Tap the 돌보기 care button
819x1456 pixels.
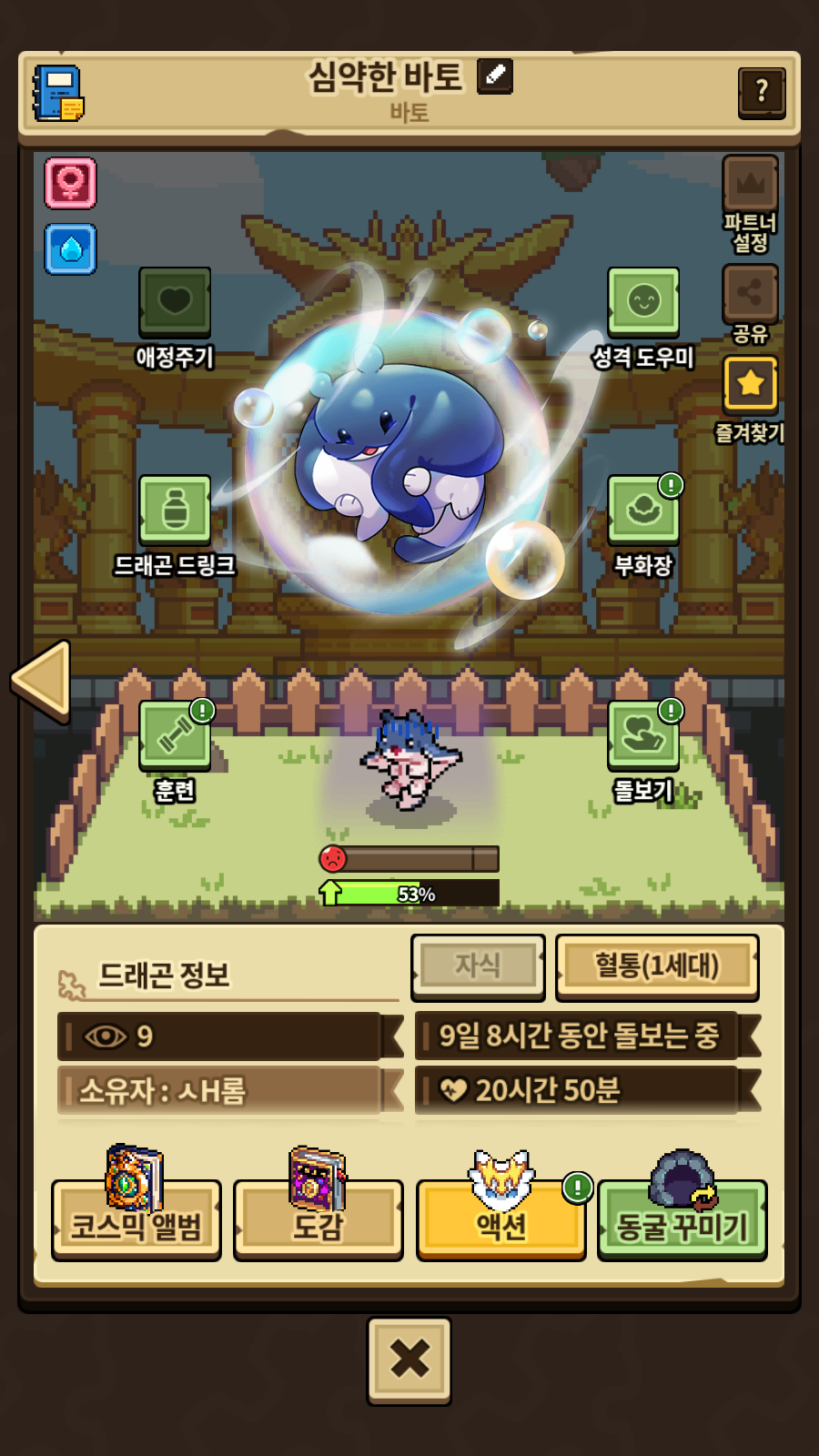click(643, 735)
